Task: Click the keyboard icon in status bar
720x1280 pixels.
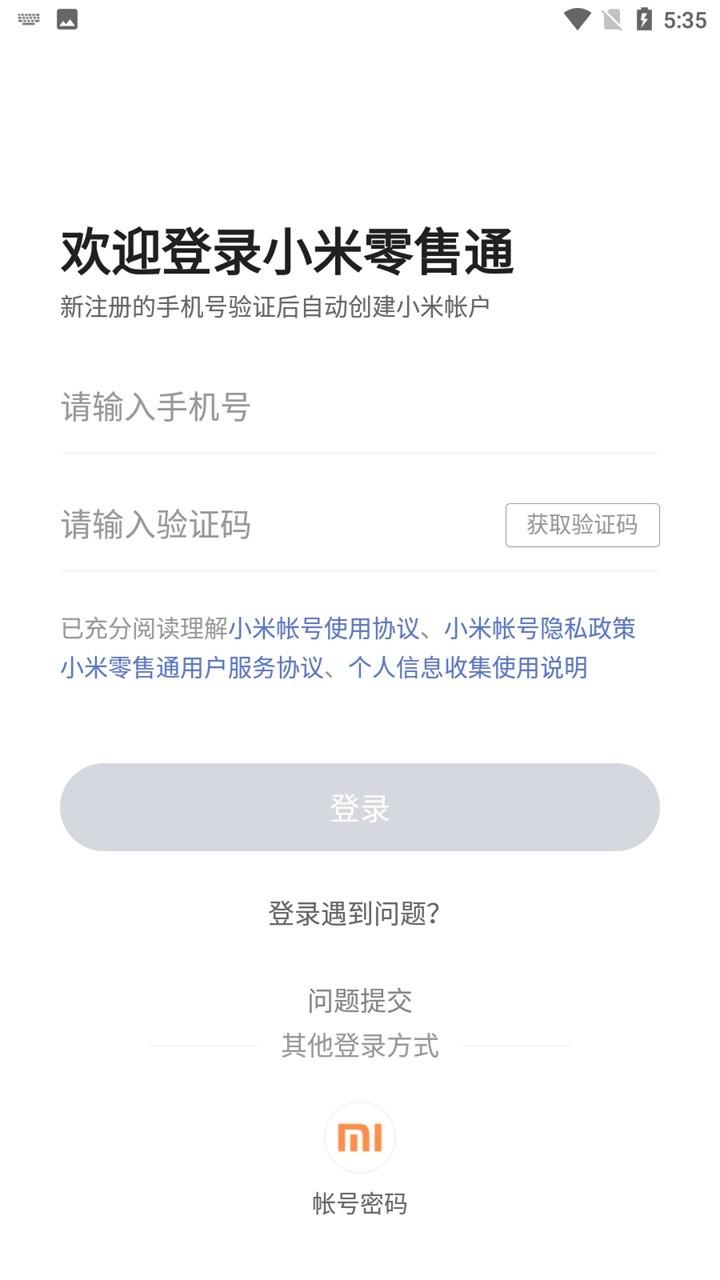Action: 27,17
